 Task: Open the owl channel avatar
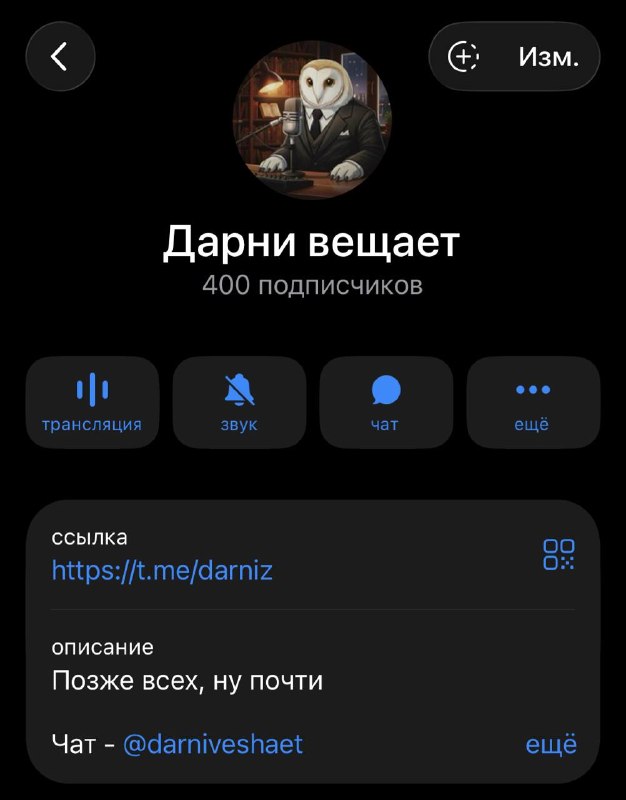point(312,119)
